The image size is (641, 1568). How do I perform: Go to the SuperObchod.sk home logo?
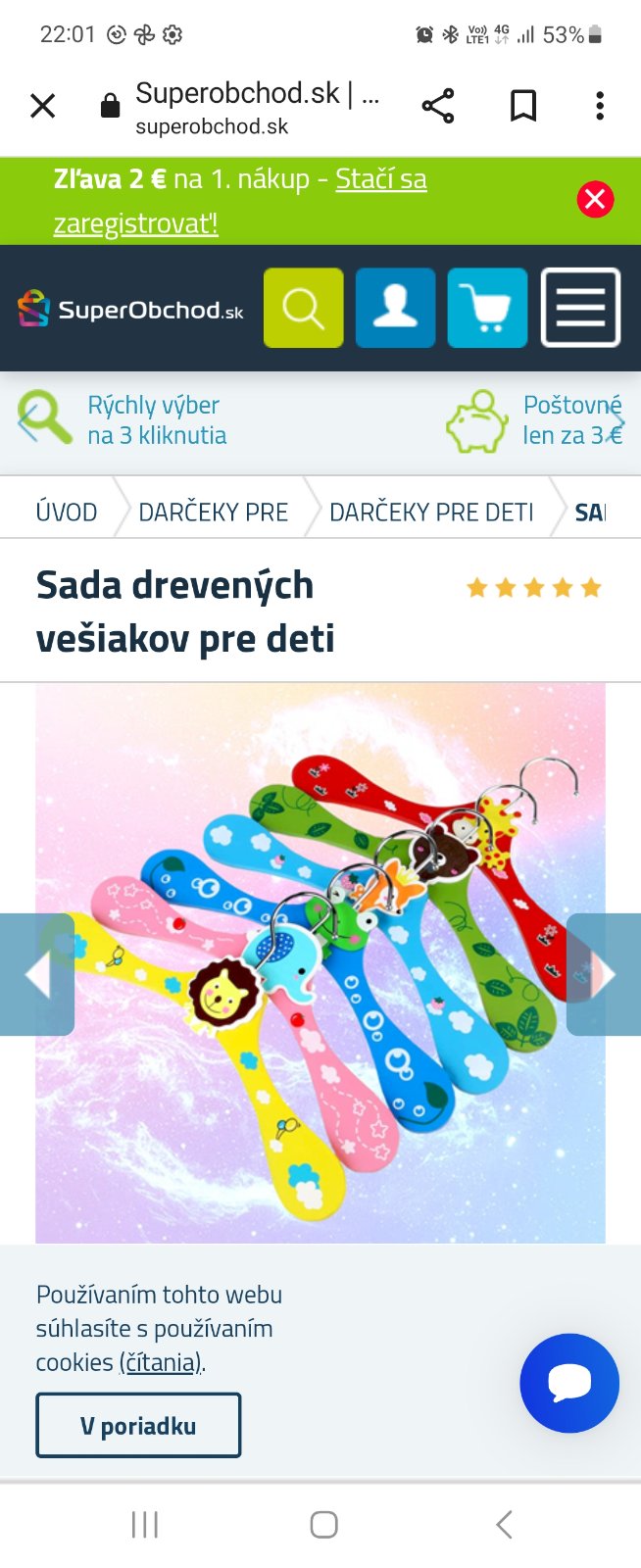pos(131,310)
